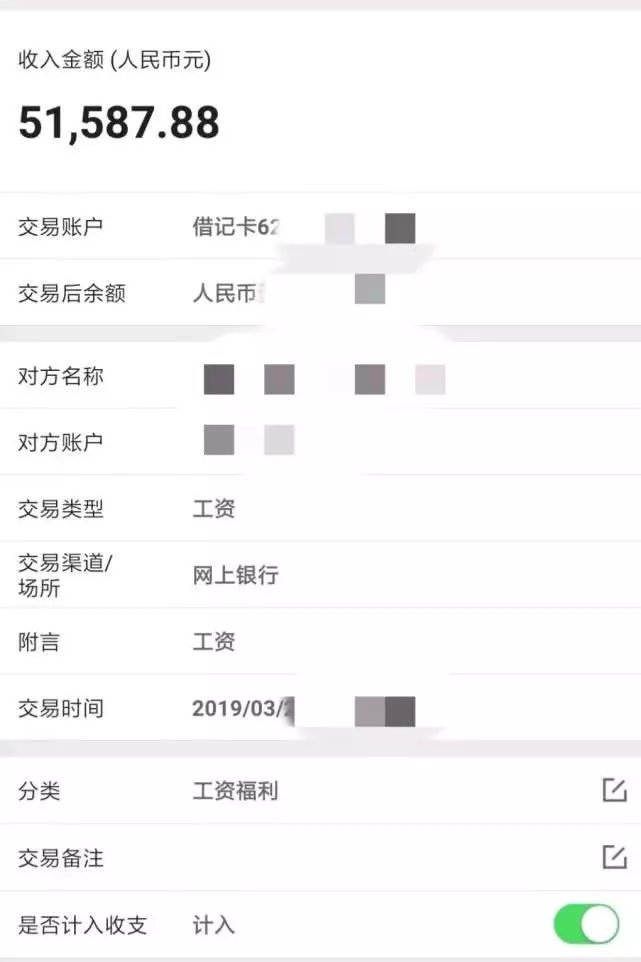641x962 pixels.
Task: Edit the 交易备注 note
Action: 614,857
